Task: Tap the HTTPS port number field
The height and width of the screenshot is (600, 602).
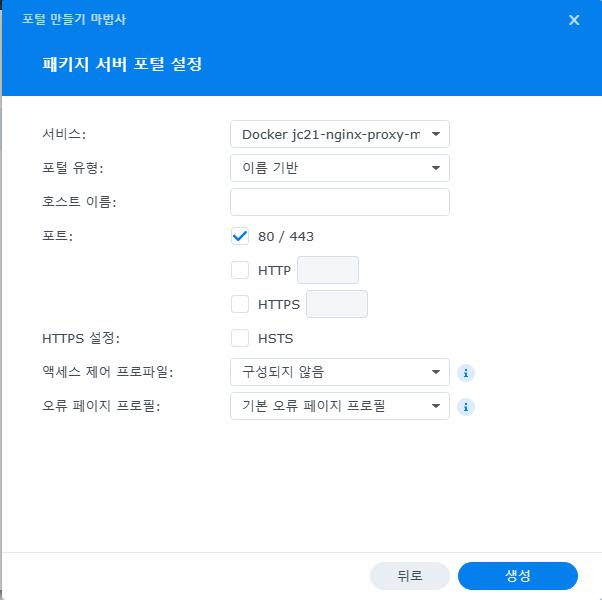Action: tap(336, 304)
